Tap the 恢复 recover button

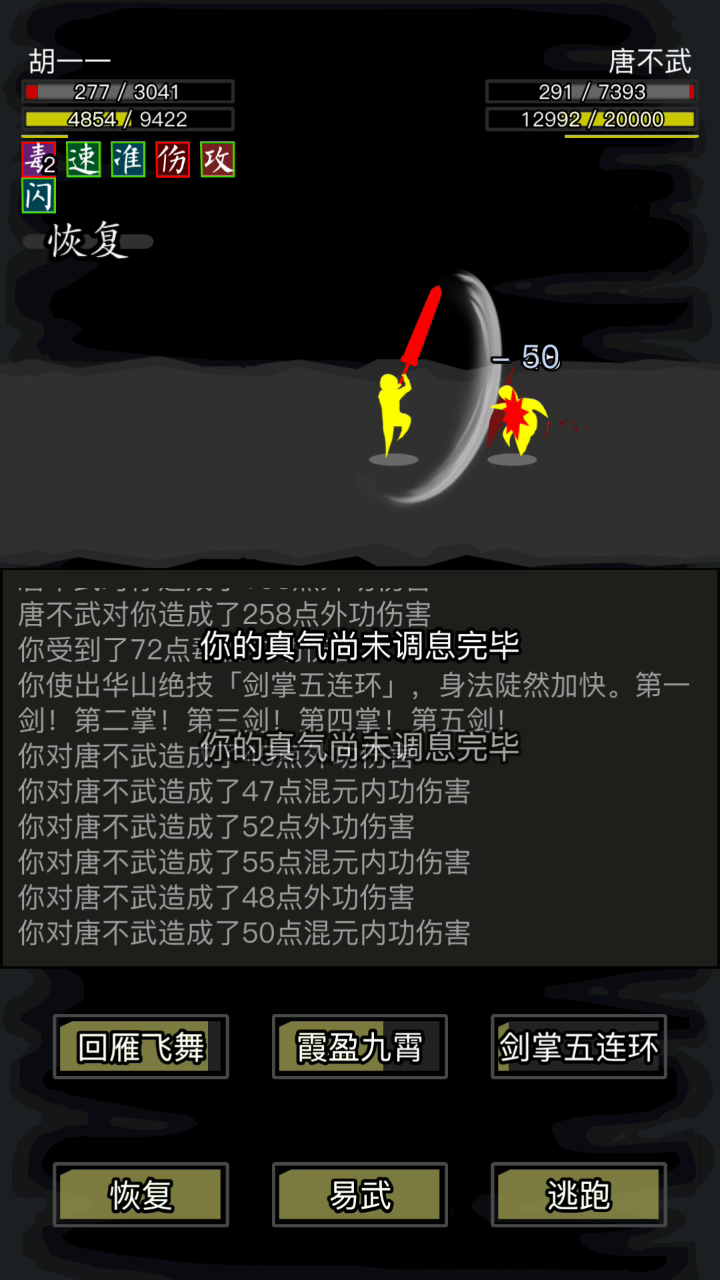(x=141, y=1194)
